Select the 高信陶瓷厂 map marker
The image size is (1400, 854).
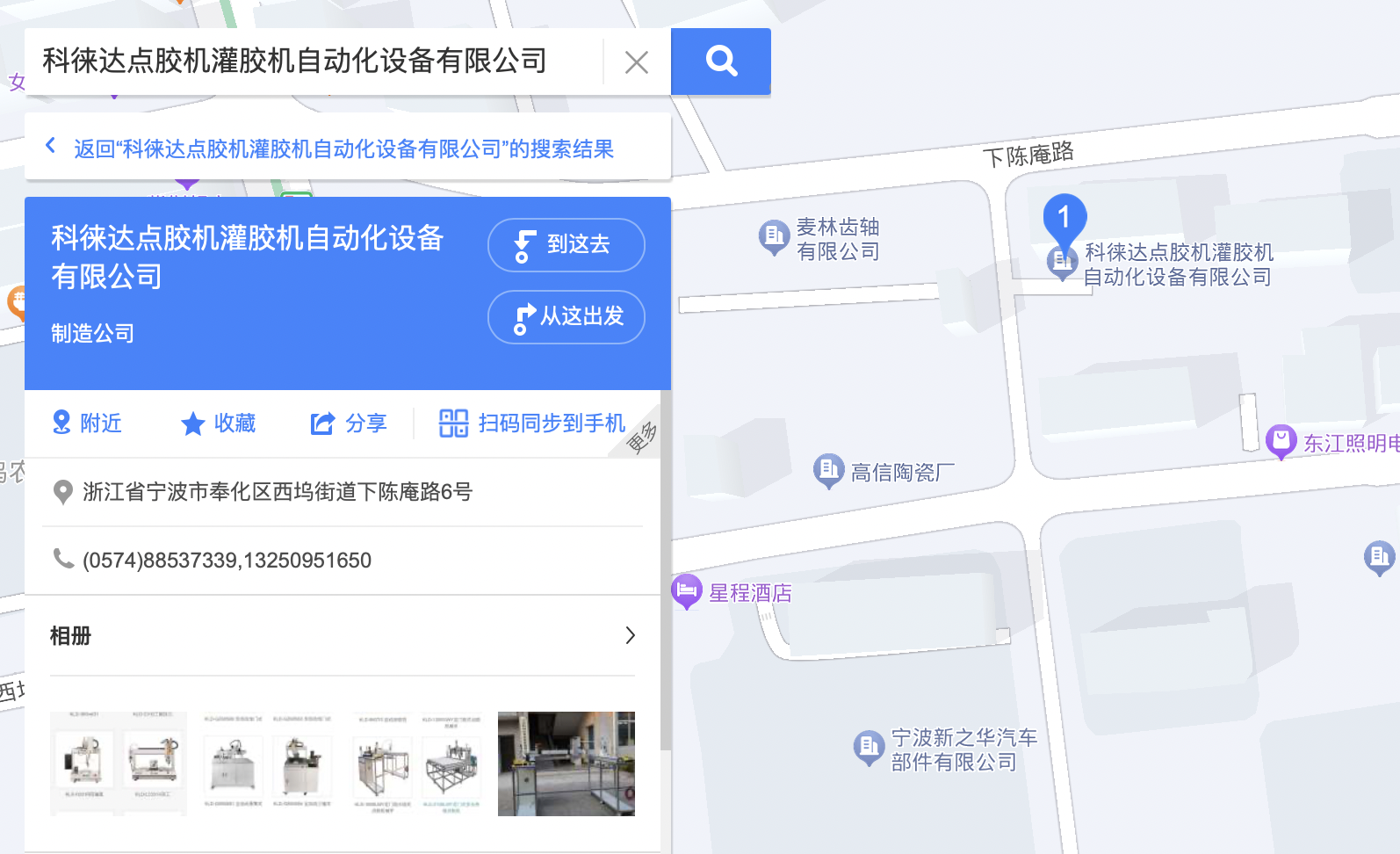click(828, 470)
